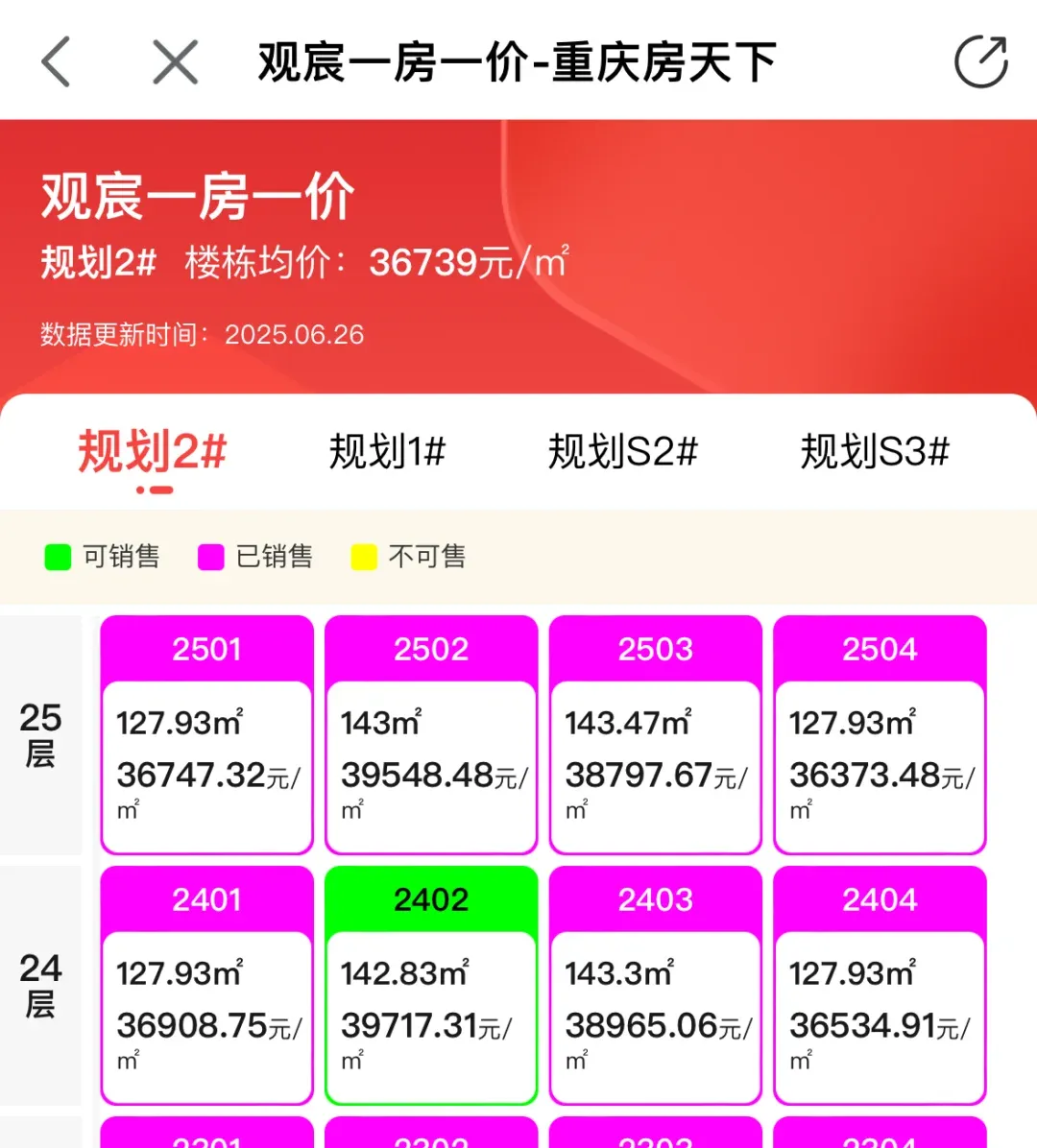Open unit 2403 card
This screenshot has height=1148, width=1037.
tap(656, 985)
